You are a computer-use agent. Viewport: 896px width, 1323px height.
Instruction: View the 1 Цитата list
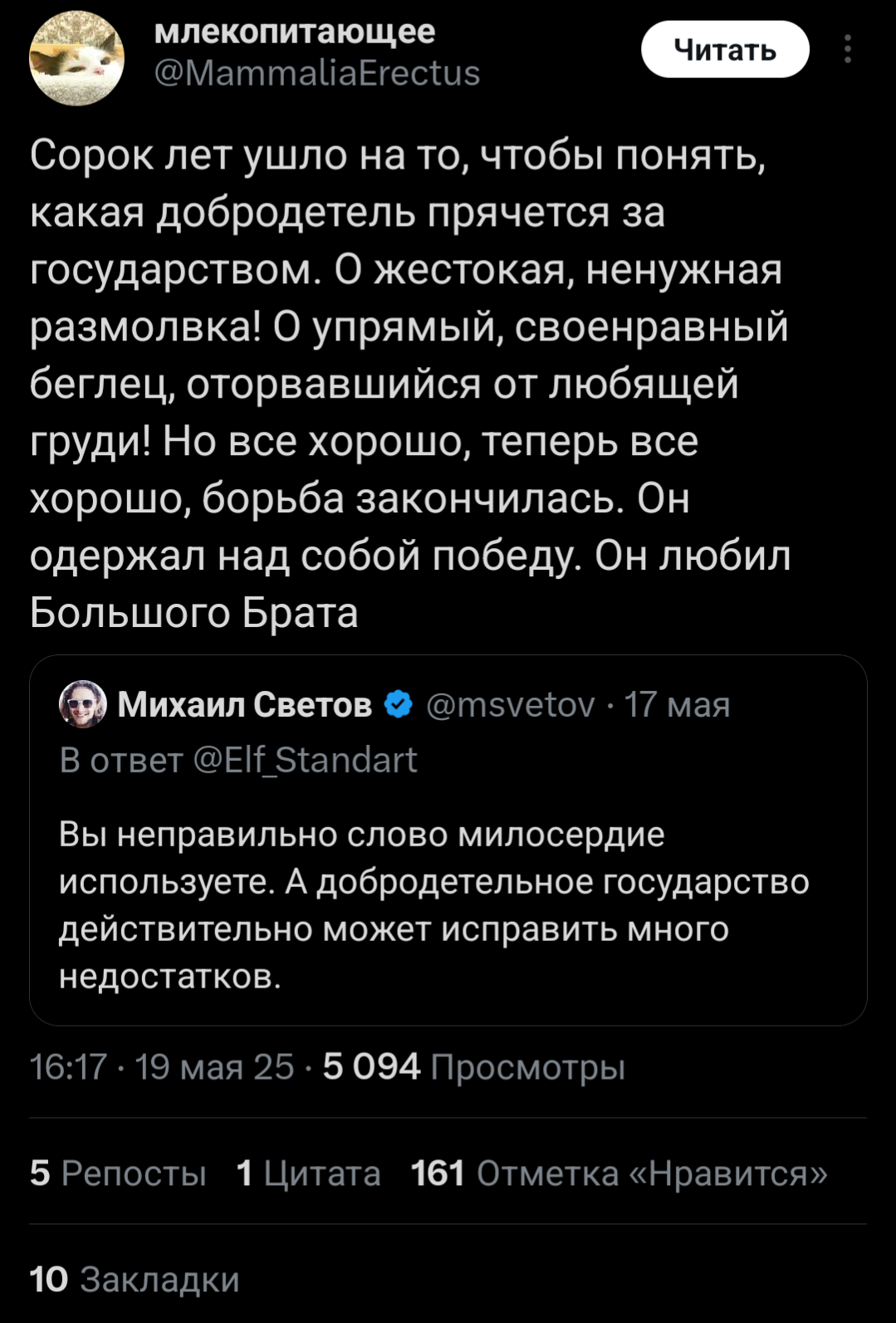pos(308,1174)
